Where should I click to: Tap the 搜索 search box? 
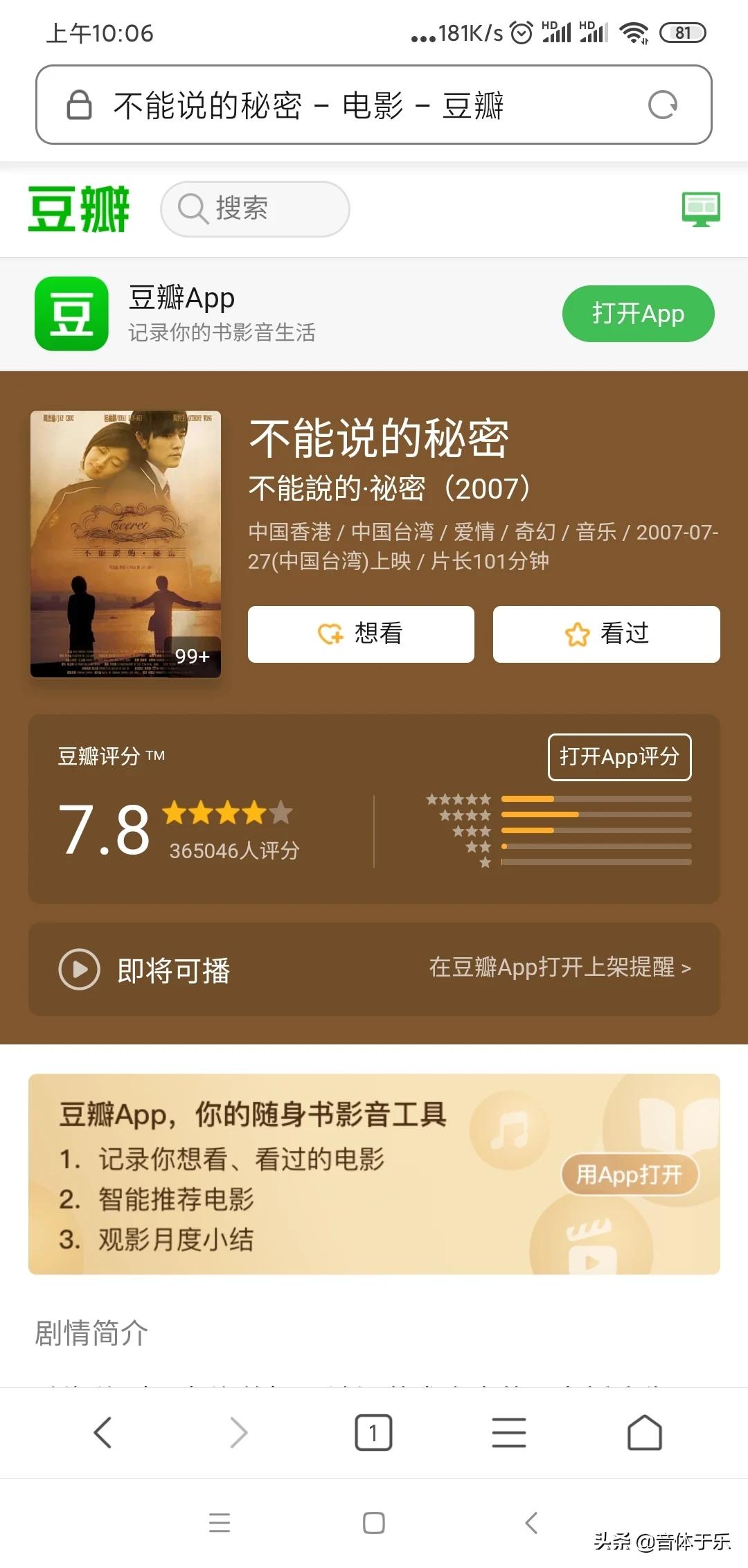(x=255, y=208)
